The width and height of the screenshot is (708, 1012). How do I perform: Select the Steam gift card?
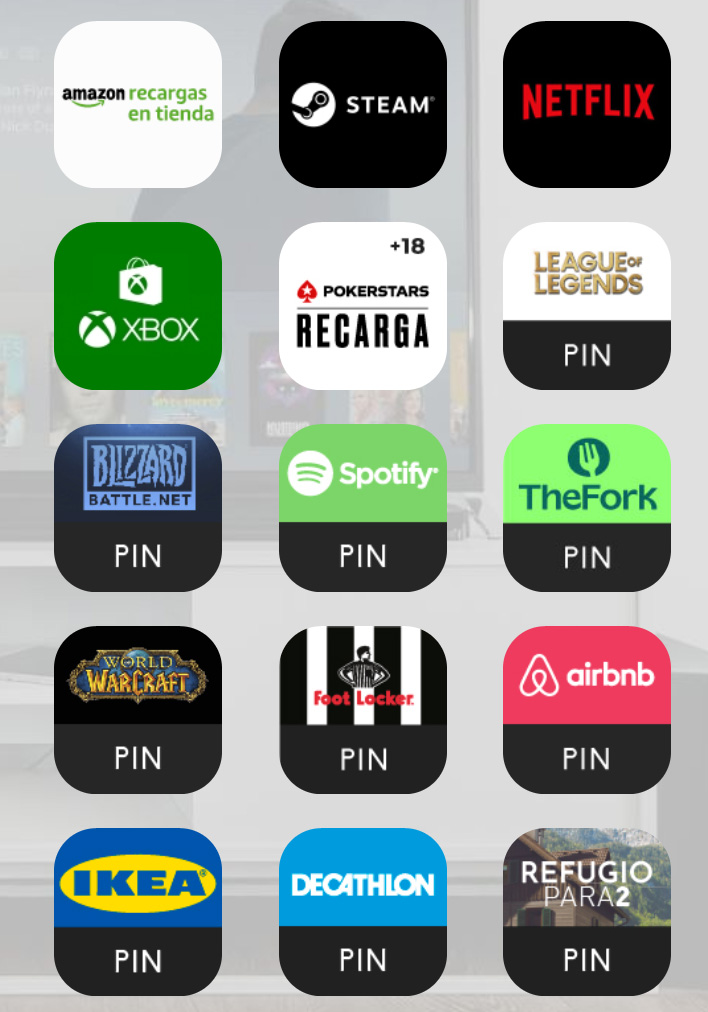363,104
